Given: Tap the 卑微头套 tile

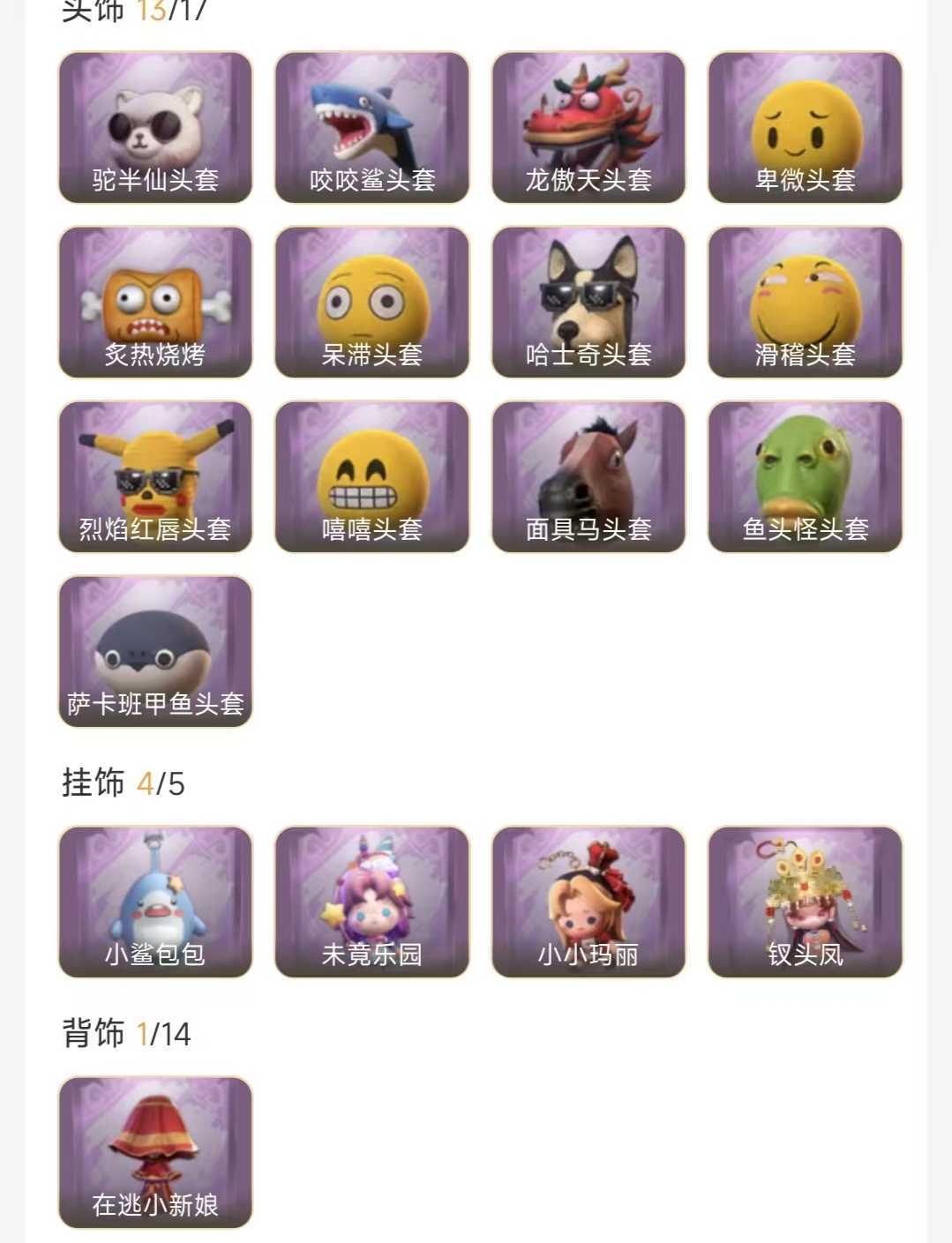Looking at the screenshot, I should (x=805, y=128).
